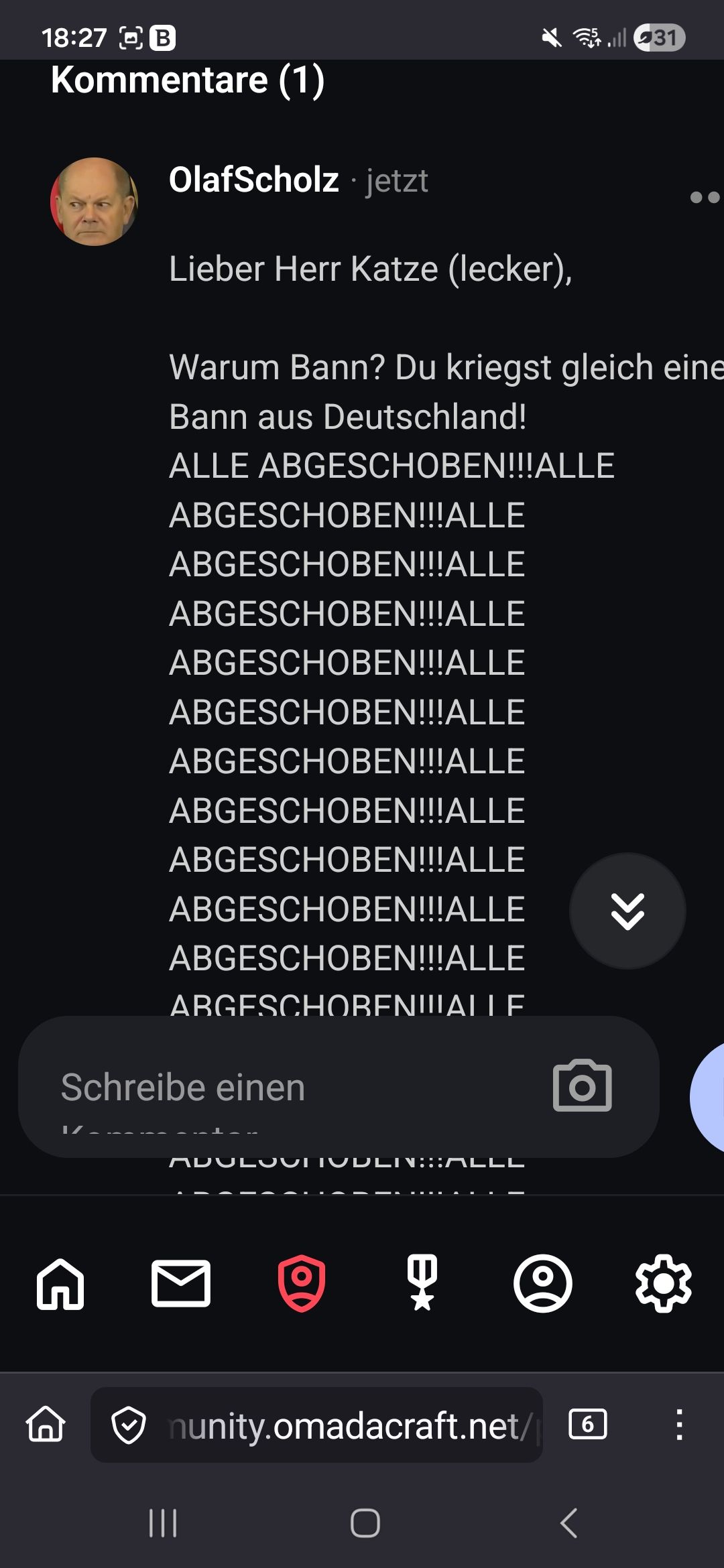Viewport: 724px width, 1568px height.
Task: Attach a photo with the camera icon
Action: (x=582, y=1086)
